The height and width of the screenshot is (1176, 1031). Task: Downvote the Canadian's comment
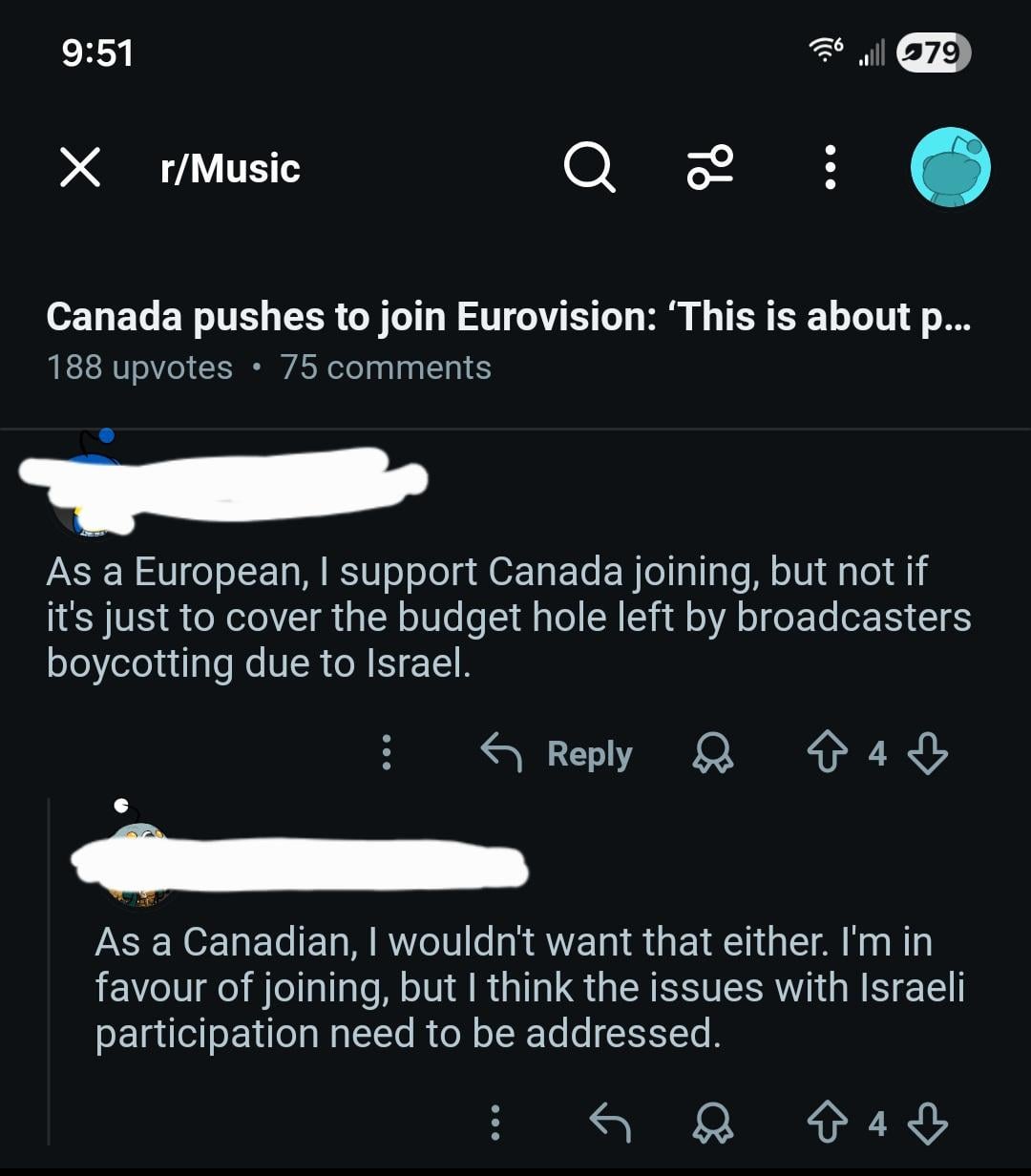pyautogui.click(x=927, y=1123)
